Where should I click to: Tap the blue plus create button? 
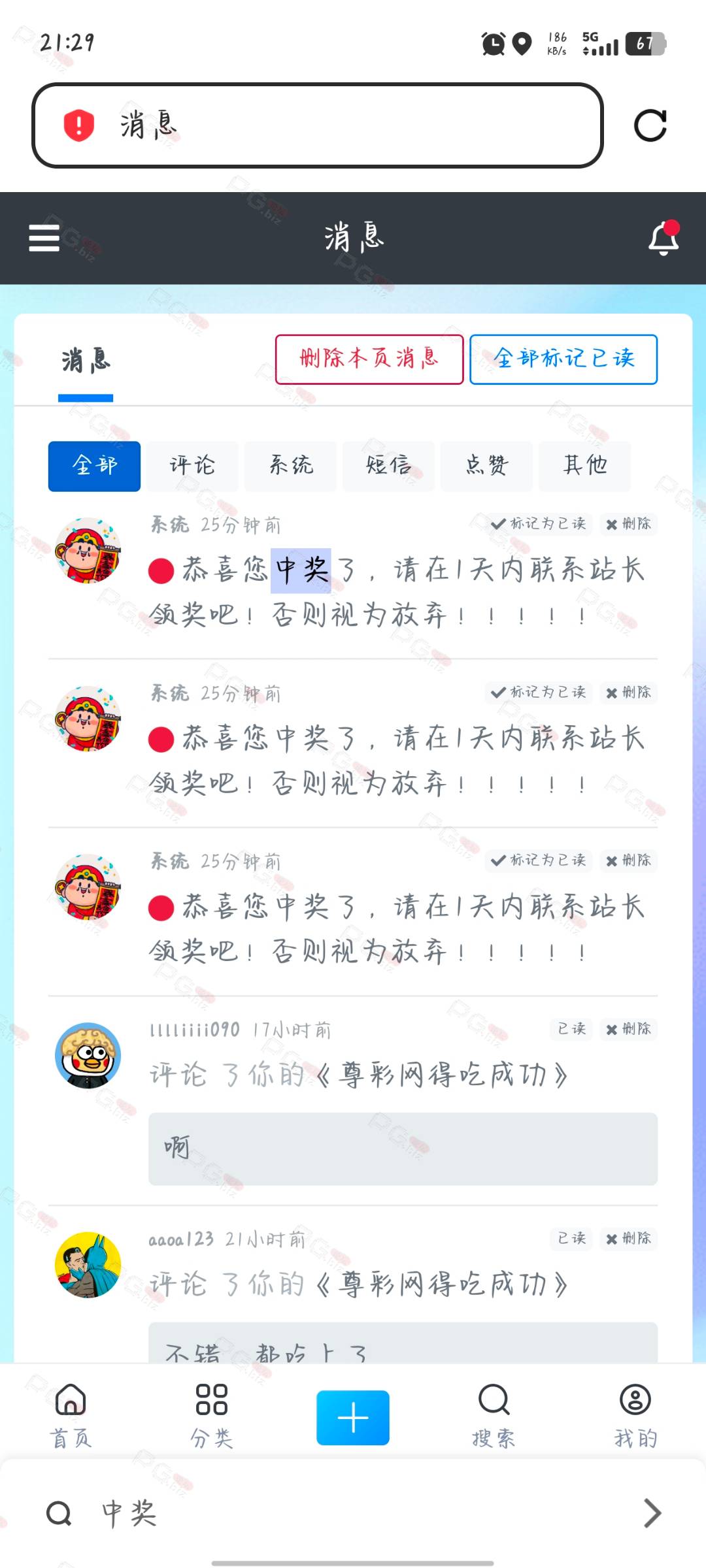click(353, 1418)
